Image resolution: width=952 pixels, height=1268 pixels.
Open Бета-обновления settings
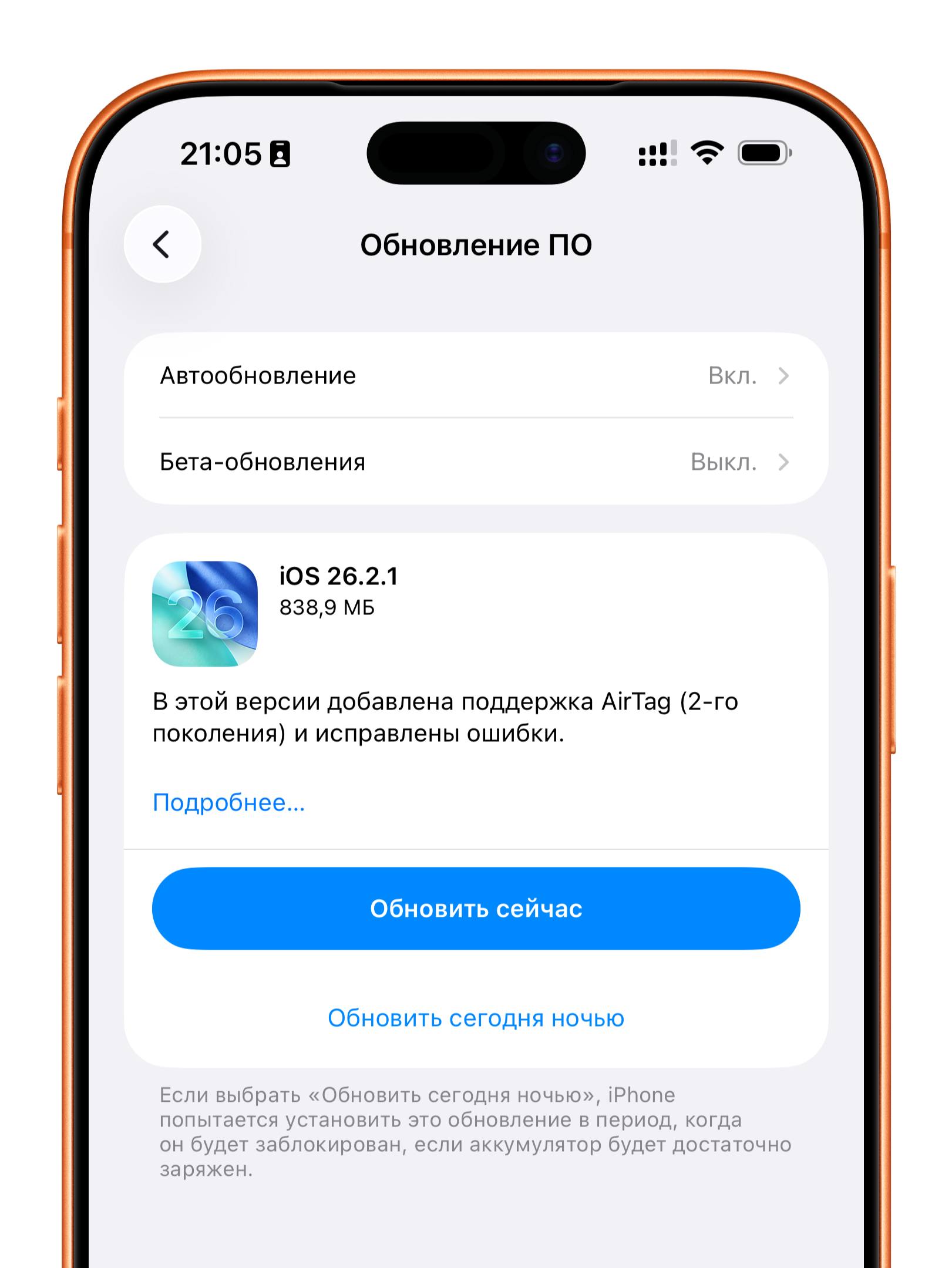tap(476, 462)
